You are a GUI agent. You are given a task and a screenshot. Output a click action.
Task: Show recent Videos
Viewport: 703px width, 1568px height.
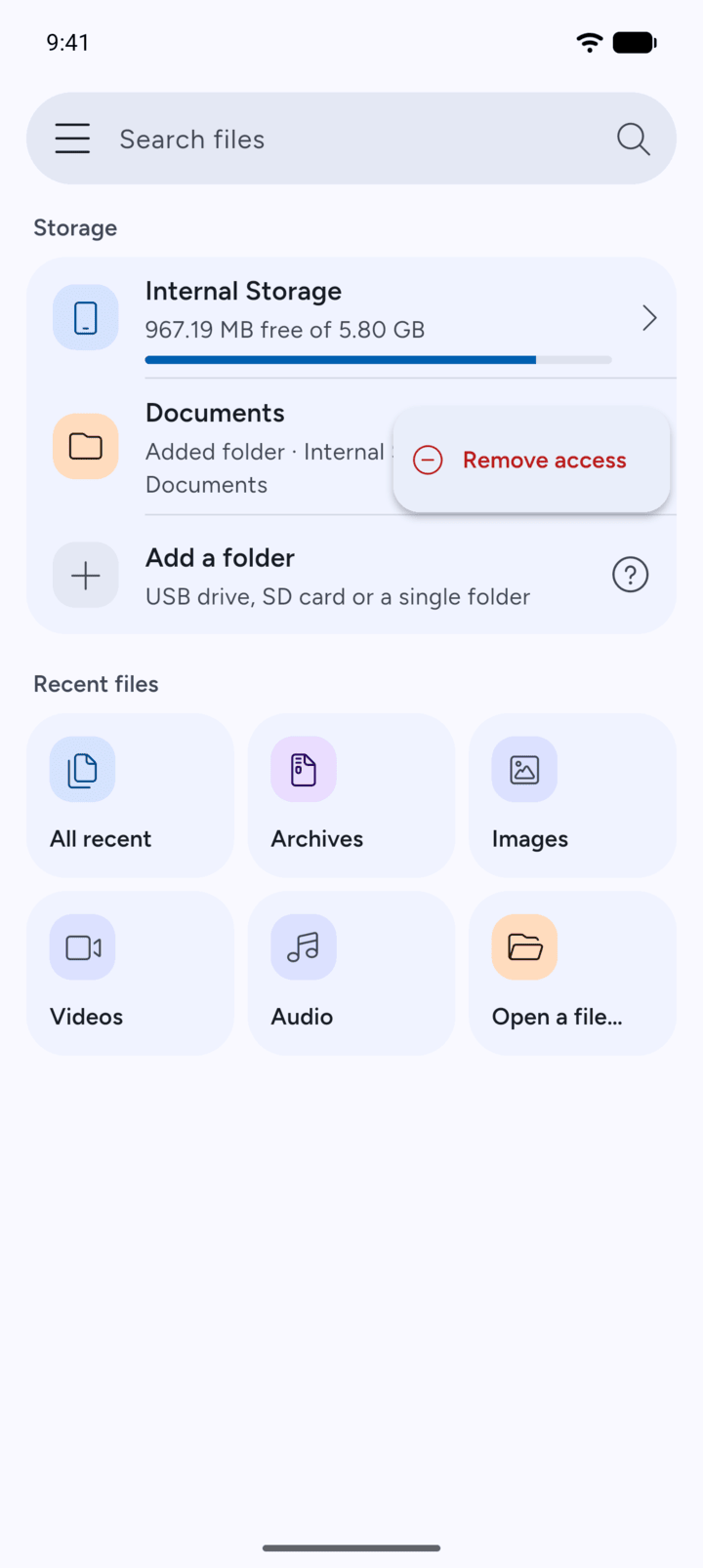coord(130,973)
